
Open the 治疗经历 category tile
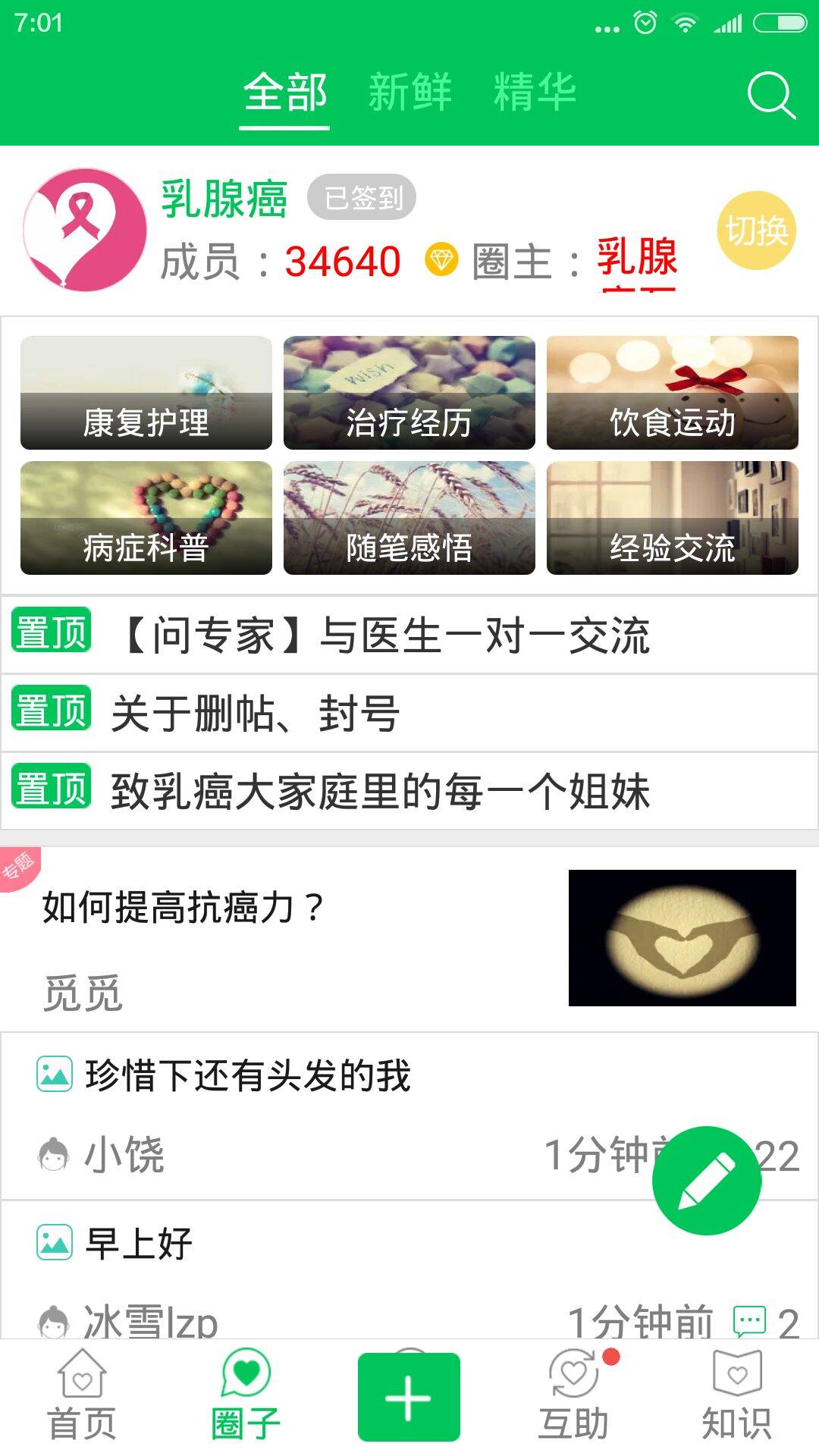[409, 393]
